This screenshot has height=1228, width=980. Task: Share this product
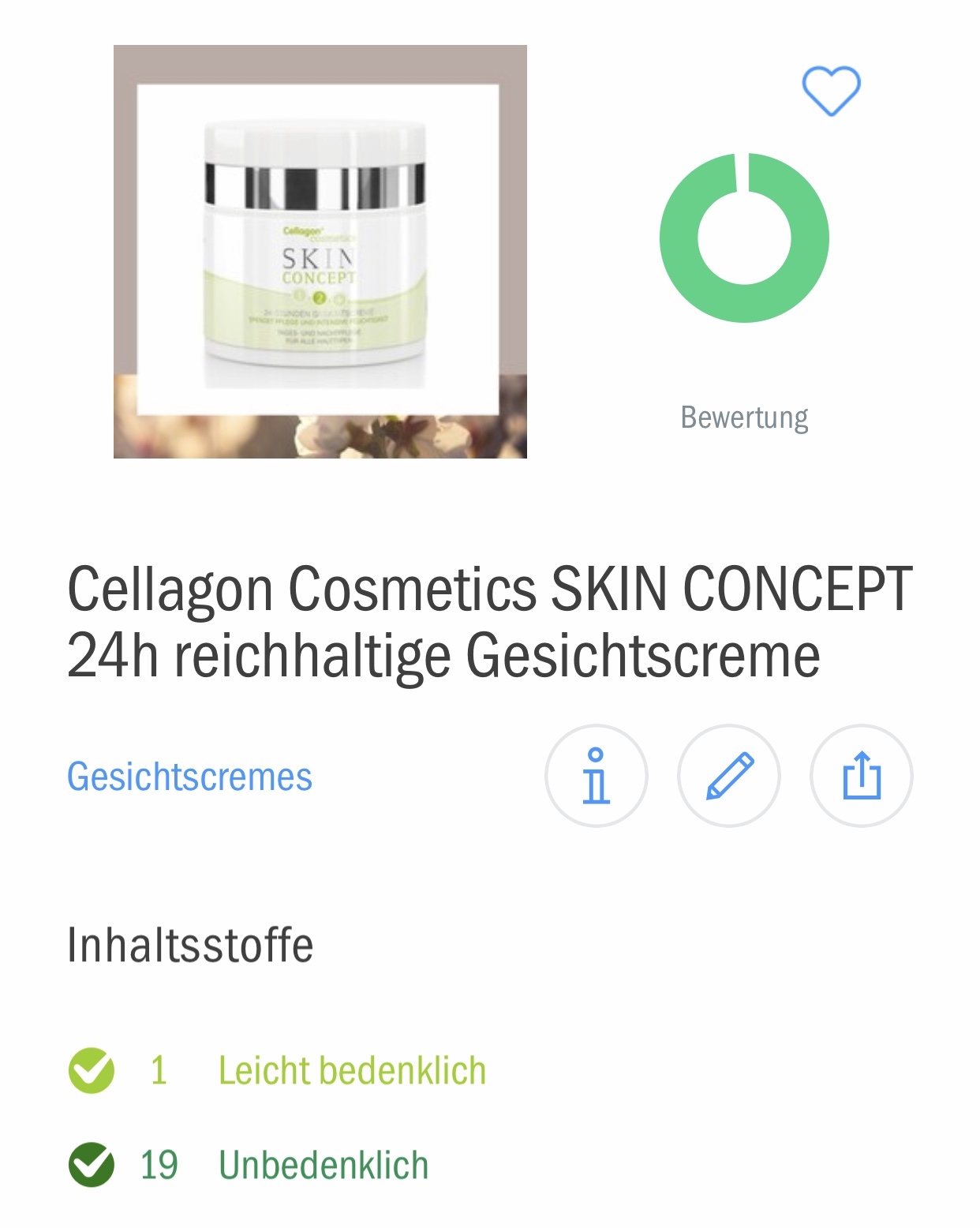coord(862,776)
